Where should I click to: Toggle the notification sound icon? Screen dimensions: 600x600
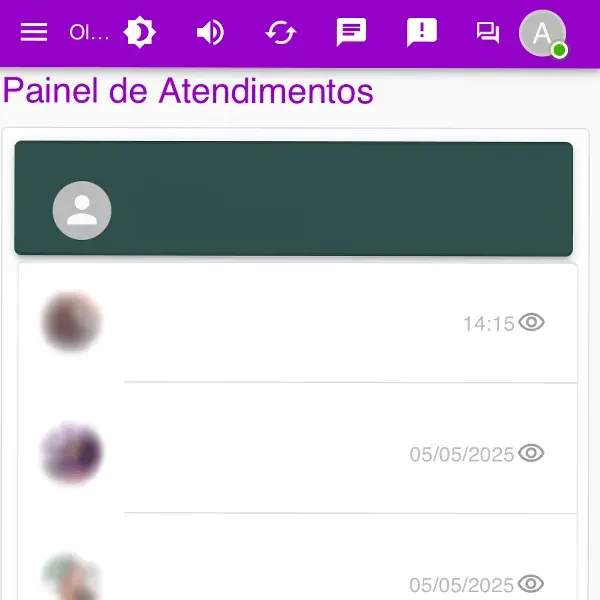tap(210, 33)
